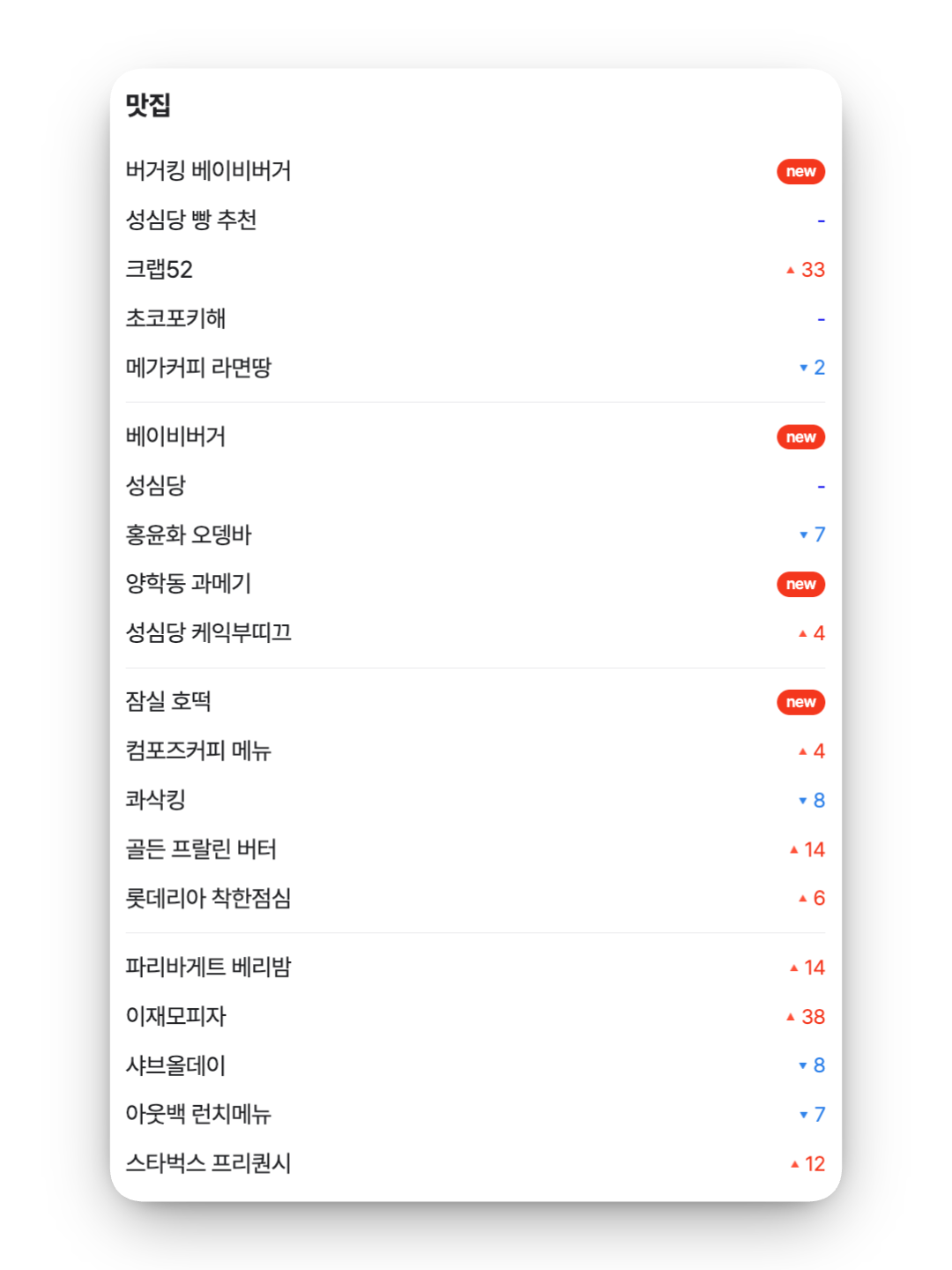Select 이재모피자 from the list

176,1017
